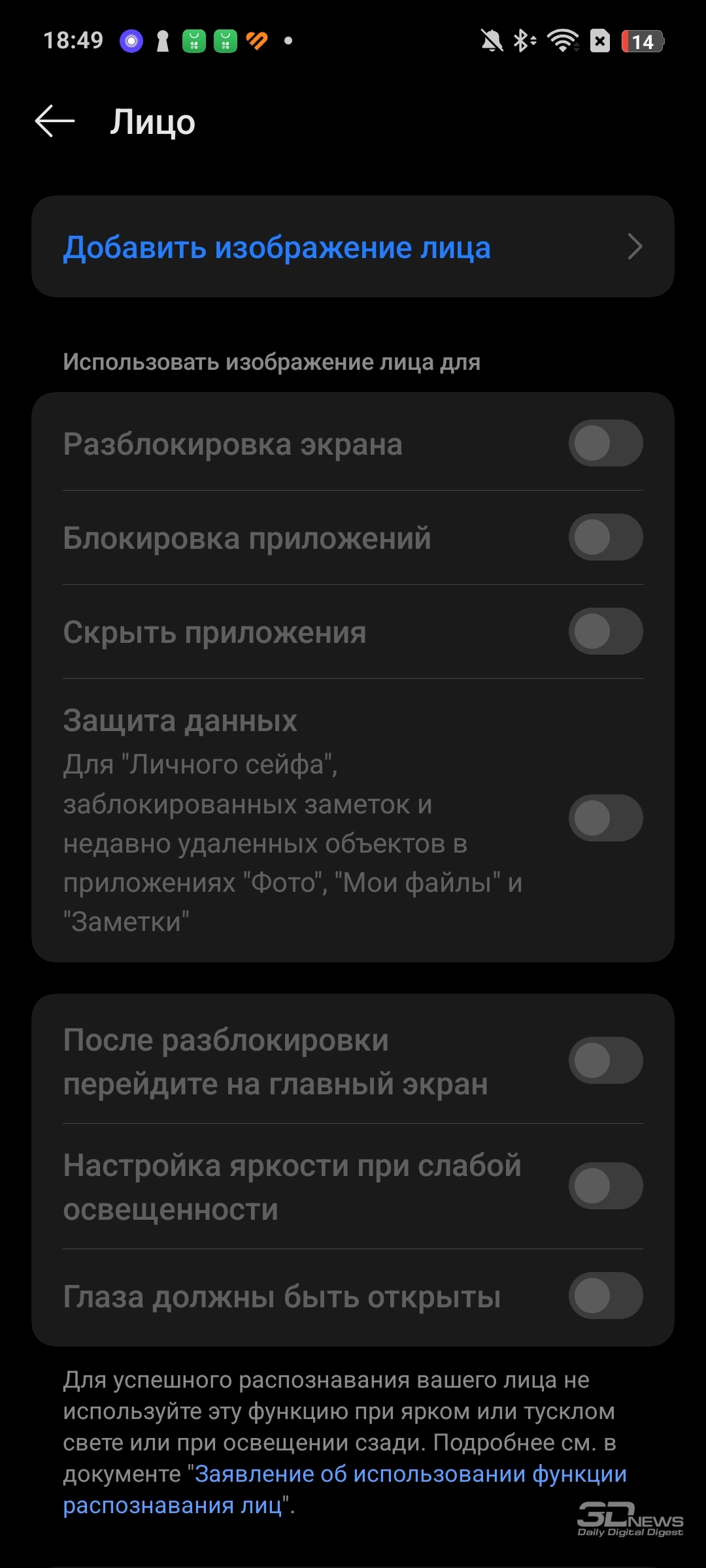Toggle the Скрыть приложения switch
Screen dimensions: 706x1568
(605, 631)
